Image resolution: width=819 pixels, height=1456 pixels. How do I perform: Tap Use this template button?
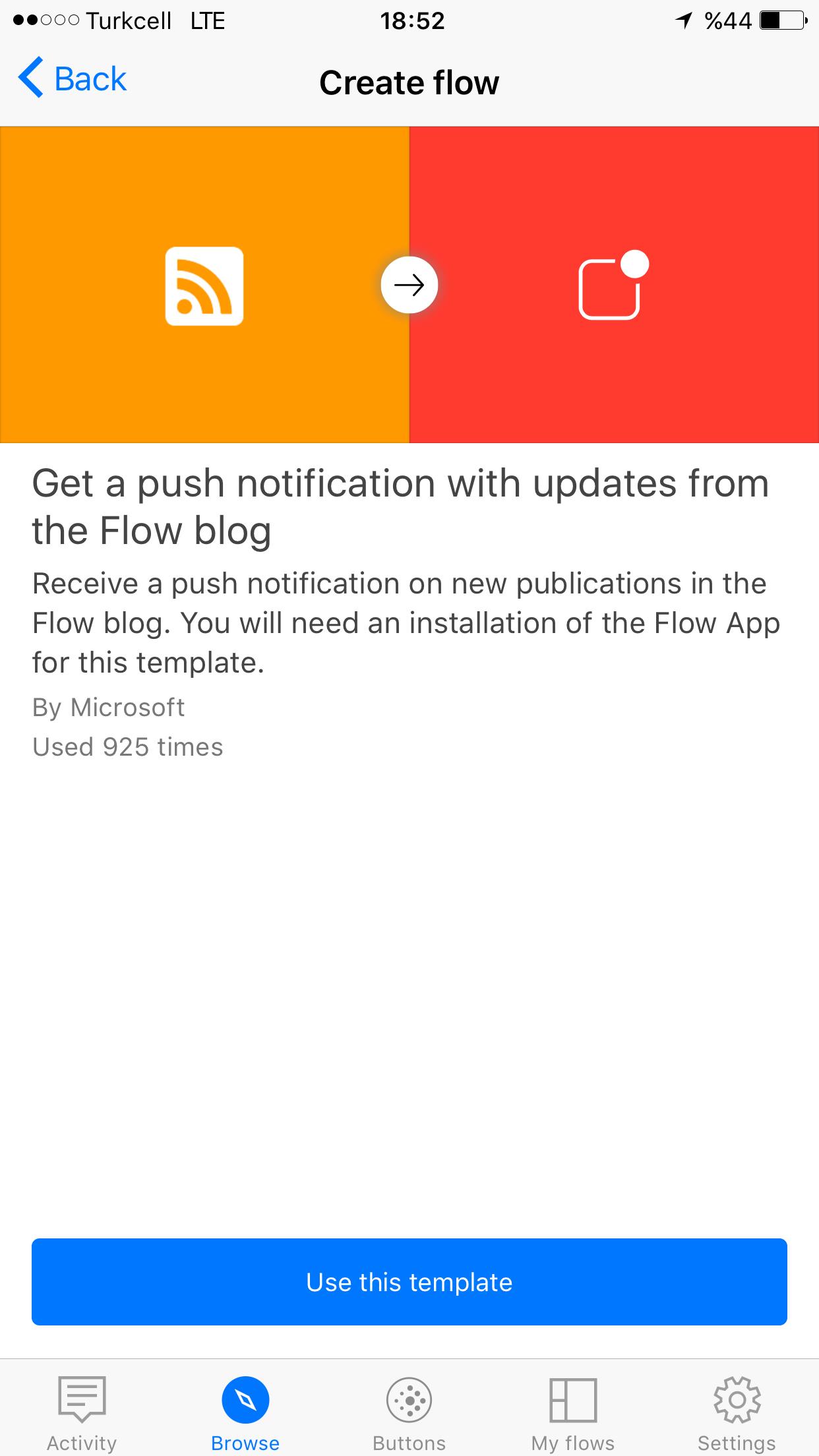(409, 1282)
